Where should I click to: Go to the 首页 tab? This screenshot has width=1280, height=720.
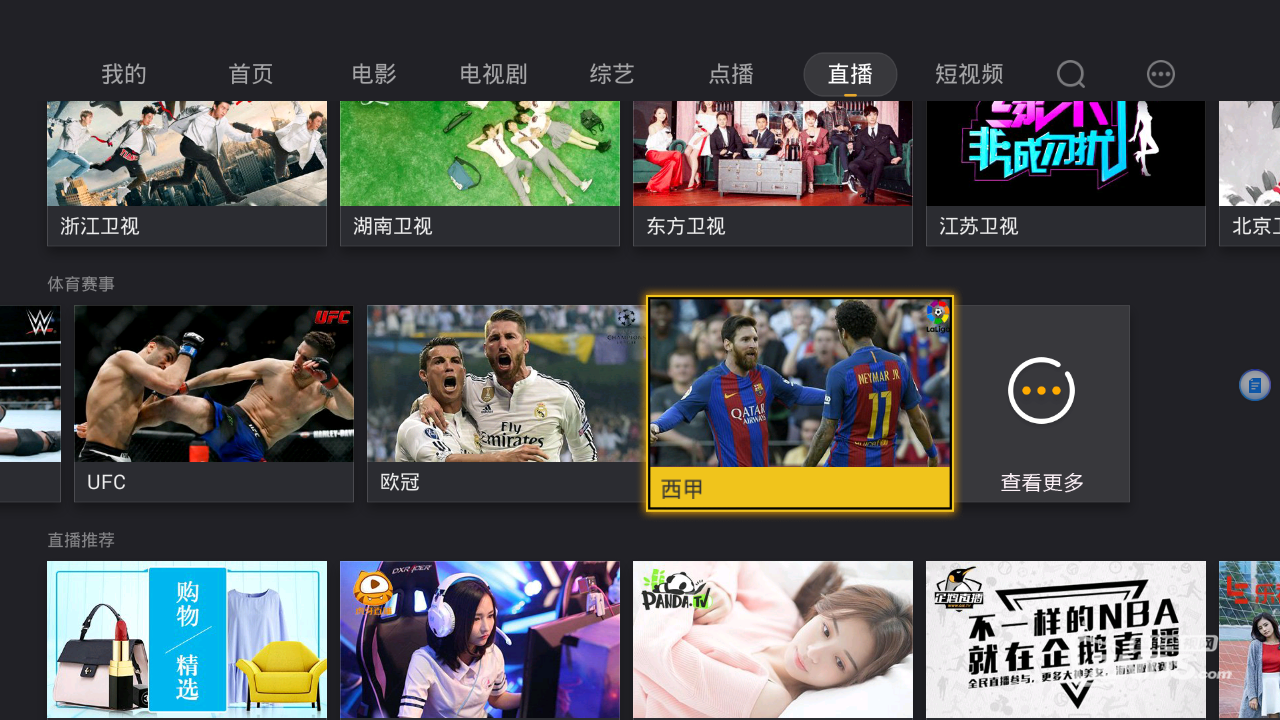[x=250, y=74]
